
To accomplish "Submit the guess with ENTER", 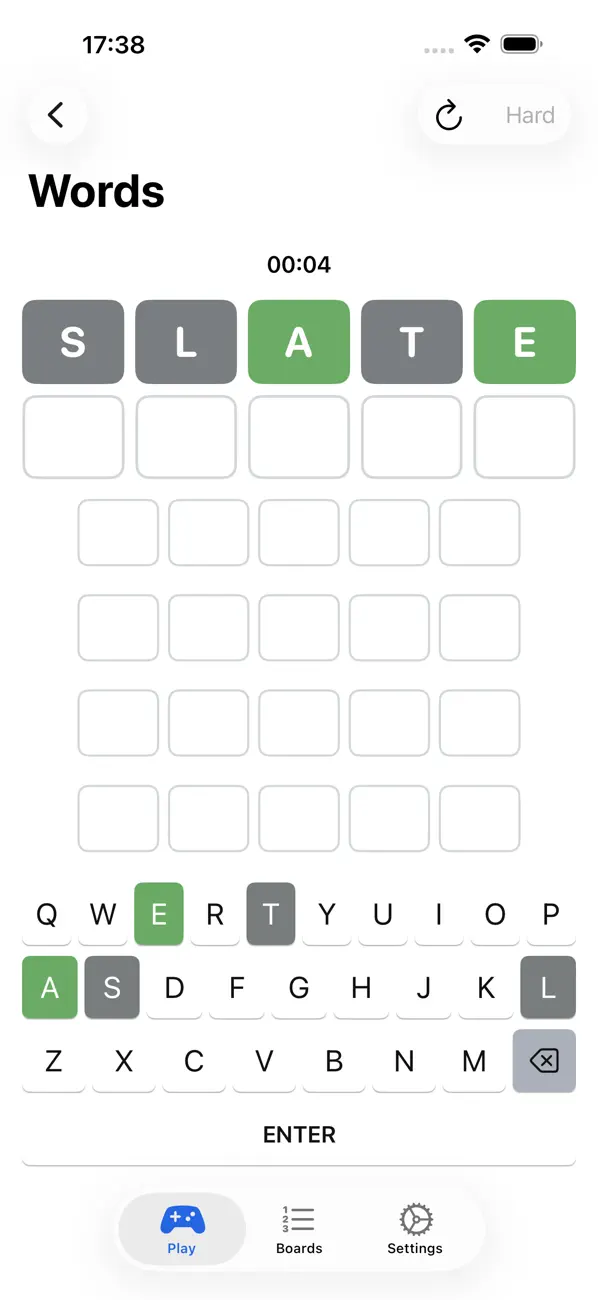I will point(299,1135).
